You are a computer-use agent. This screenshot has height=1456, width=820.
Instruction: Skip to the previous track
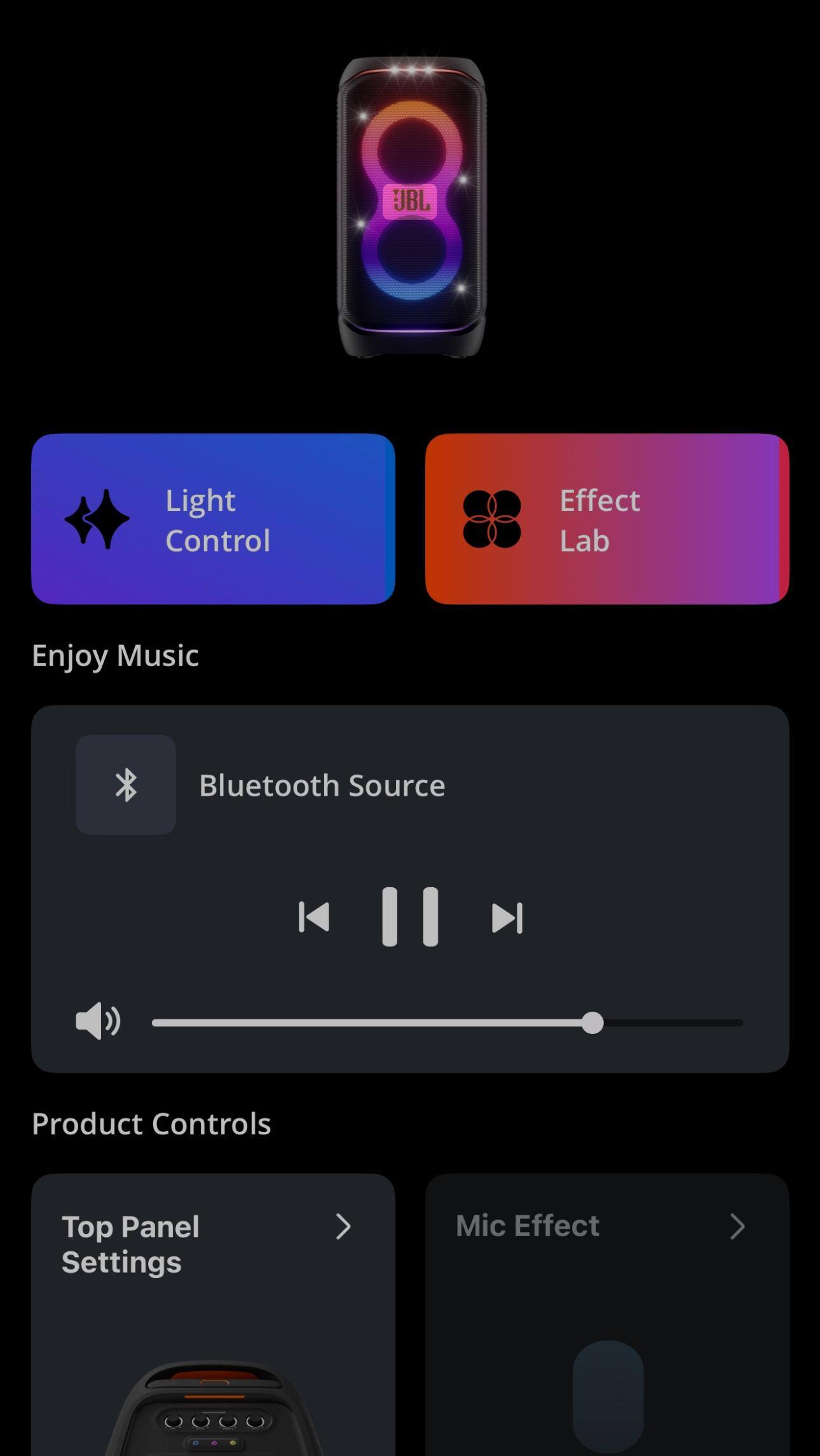(314, 917)
